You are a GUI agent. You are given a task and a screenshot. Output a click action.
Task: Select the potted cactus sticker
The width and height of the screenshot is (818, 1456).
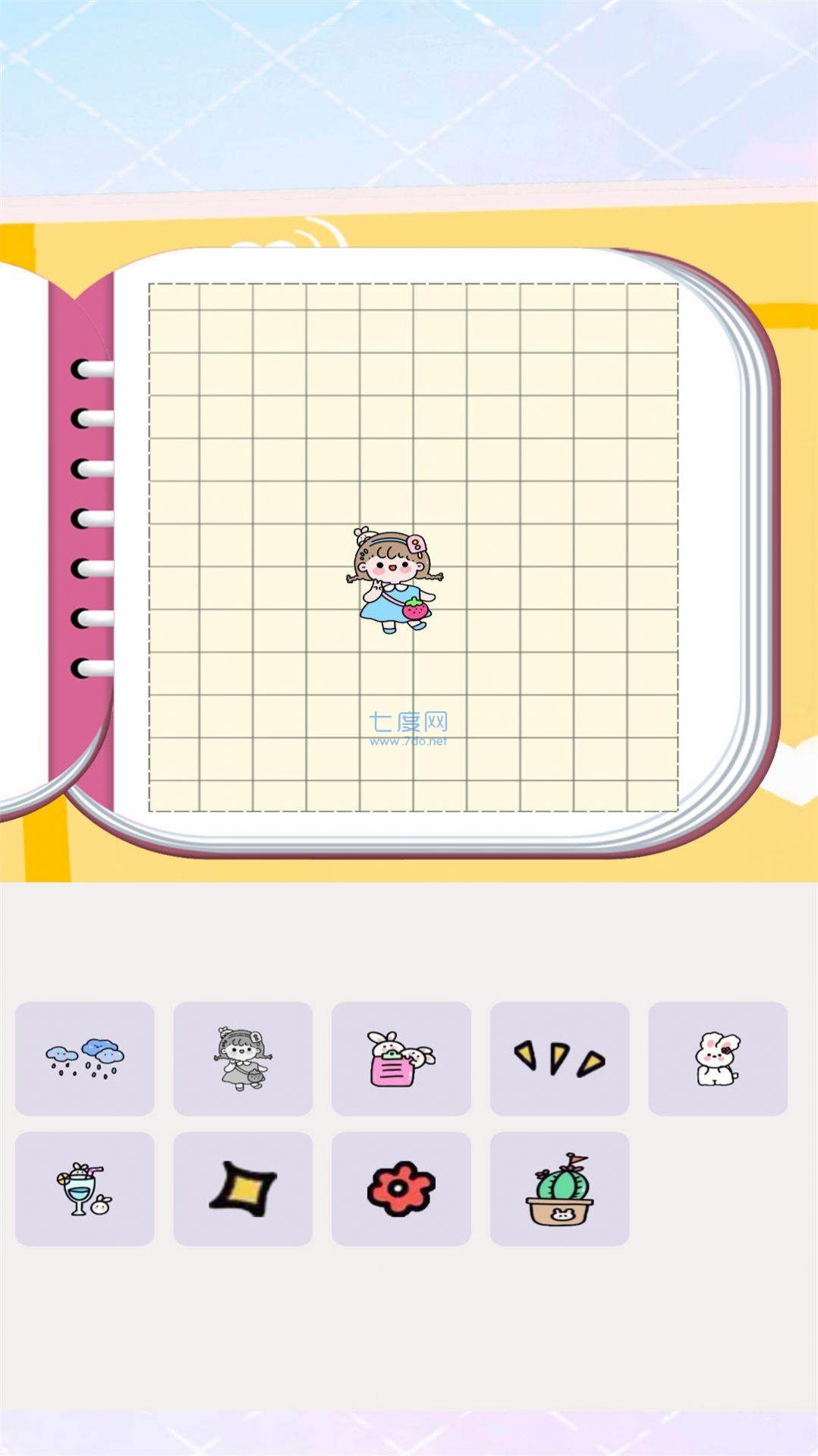[x=559, y=1188]
